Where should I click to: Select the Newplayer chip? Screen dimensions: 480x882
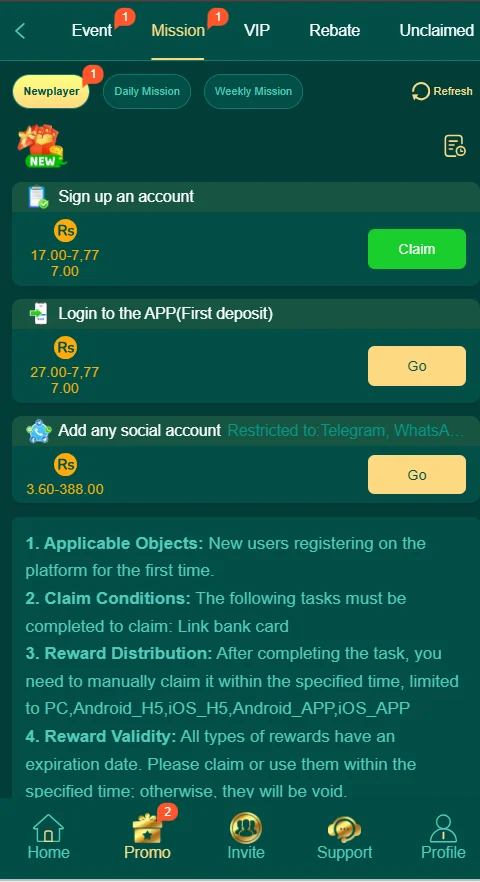point(51,91)
